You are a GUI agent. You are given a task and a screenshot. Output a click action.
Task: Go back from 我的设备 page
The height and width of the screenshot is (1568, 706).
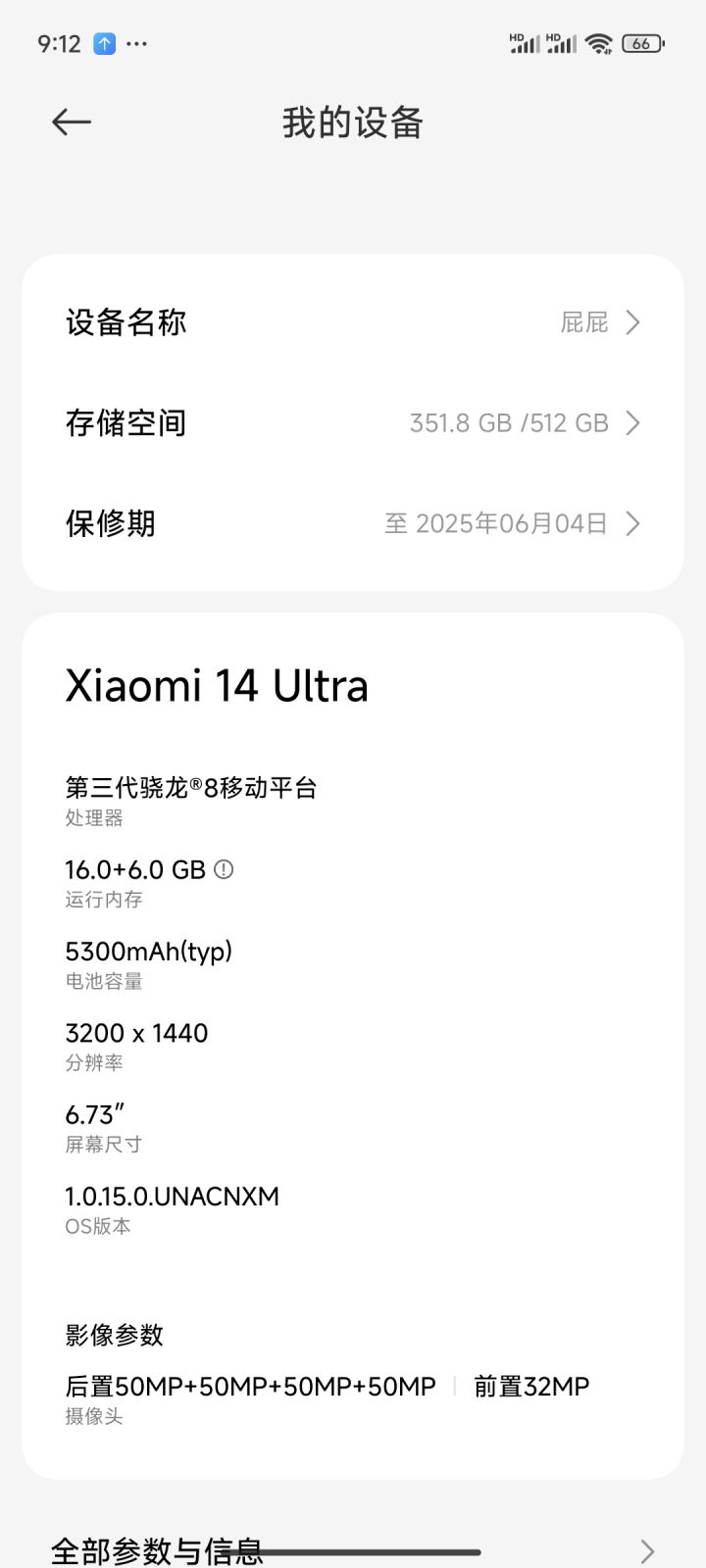click(72, 122)
